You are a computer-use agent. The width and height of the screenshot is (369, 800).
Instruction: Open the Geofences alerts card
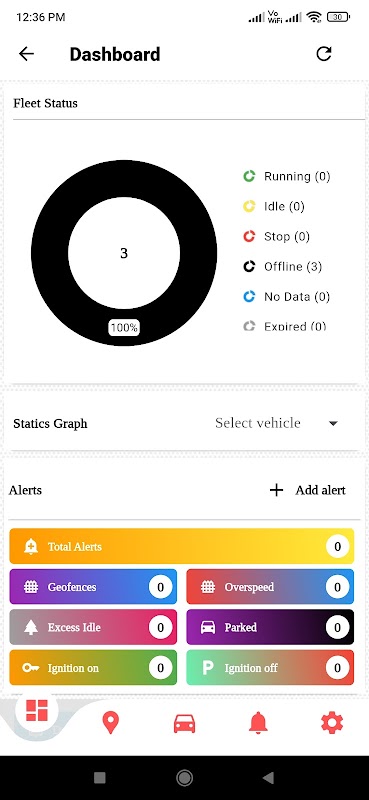coord(93,587)
